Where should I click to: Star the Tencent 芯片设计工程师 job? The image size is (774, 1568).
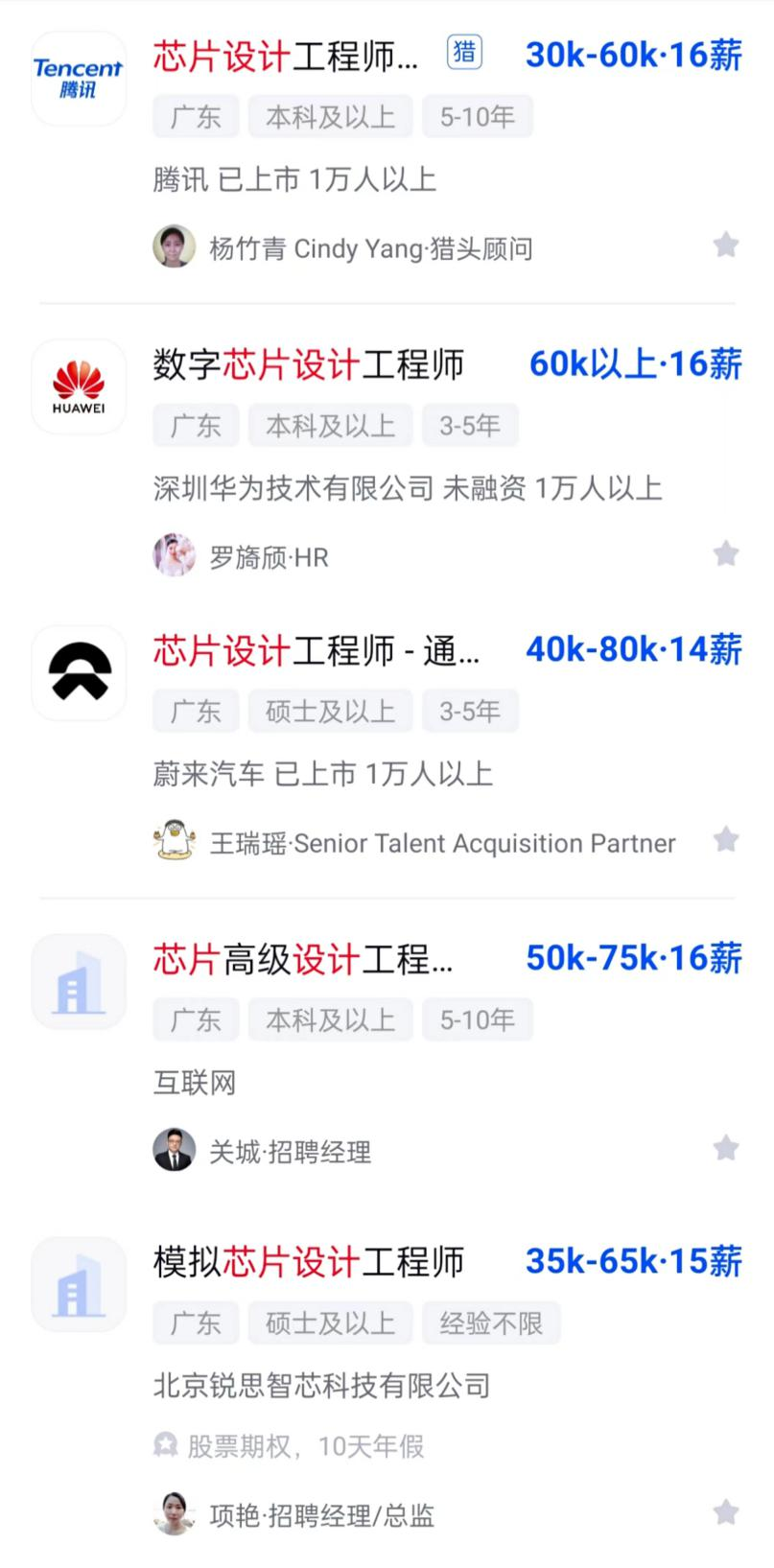point(726,245)
